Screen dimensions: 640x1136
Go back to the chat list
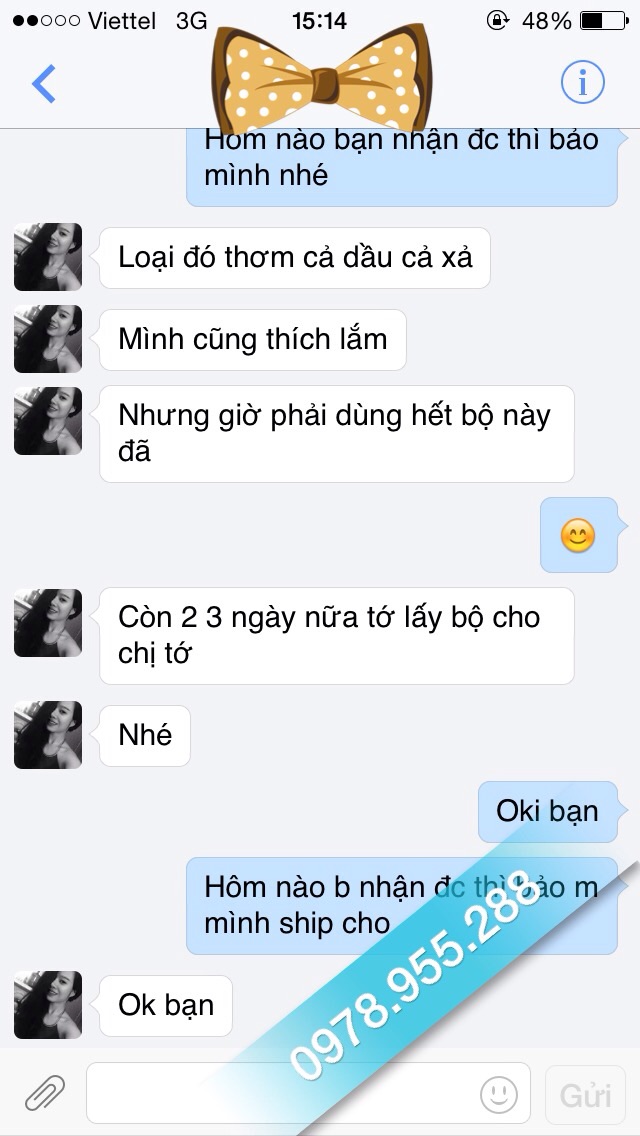[43, 84]
